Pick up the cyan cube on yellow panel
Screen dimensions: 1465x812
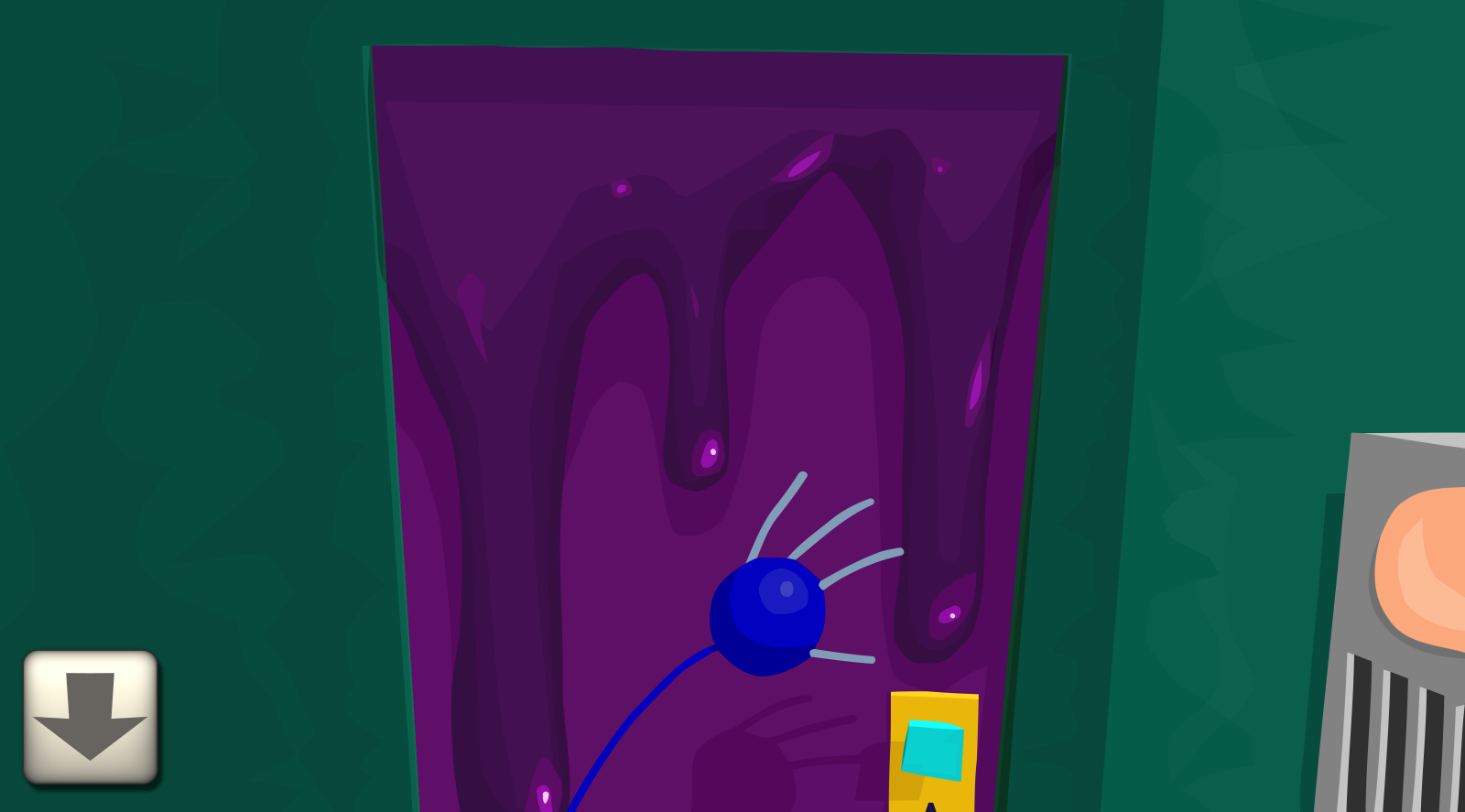pyautogui.click(x=933, y=751)
